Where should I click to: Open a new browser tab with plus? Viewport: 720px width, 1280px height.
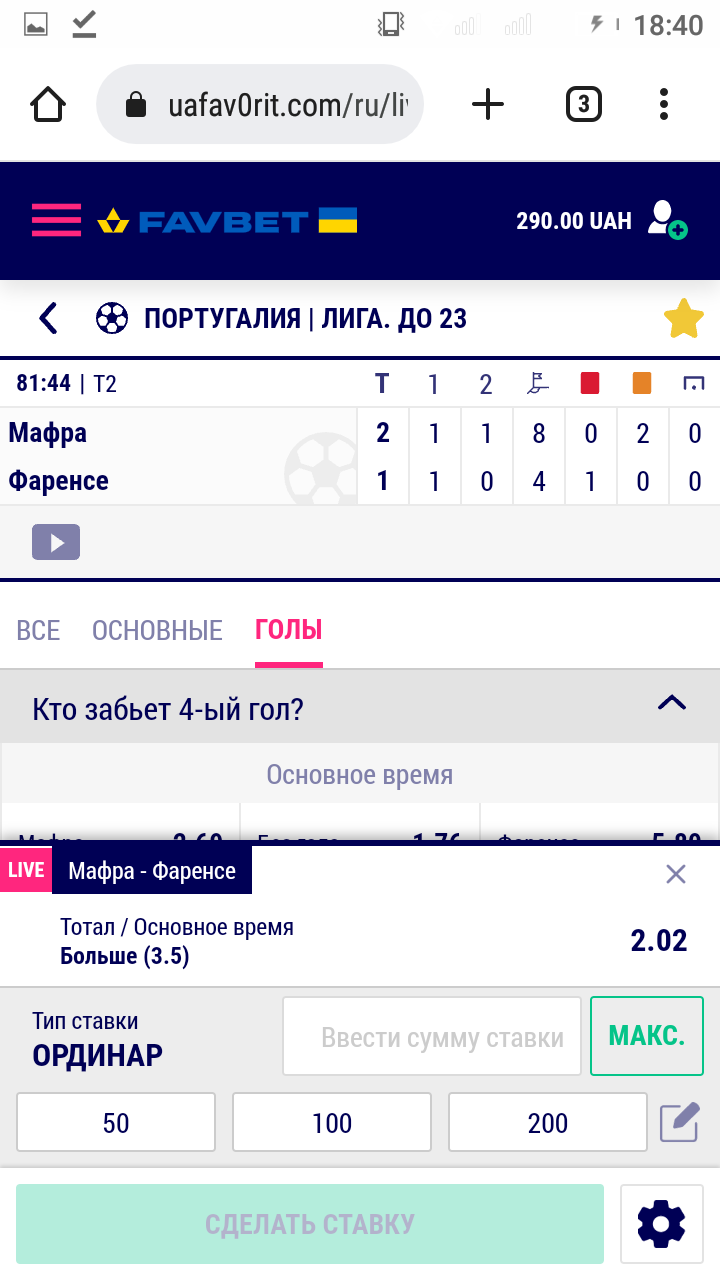[x=487, y=104]
